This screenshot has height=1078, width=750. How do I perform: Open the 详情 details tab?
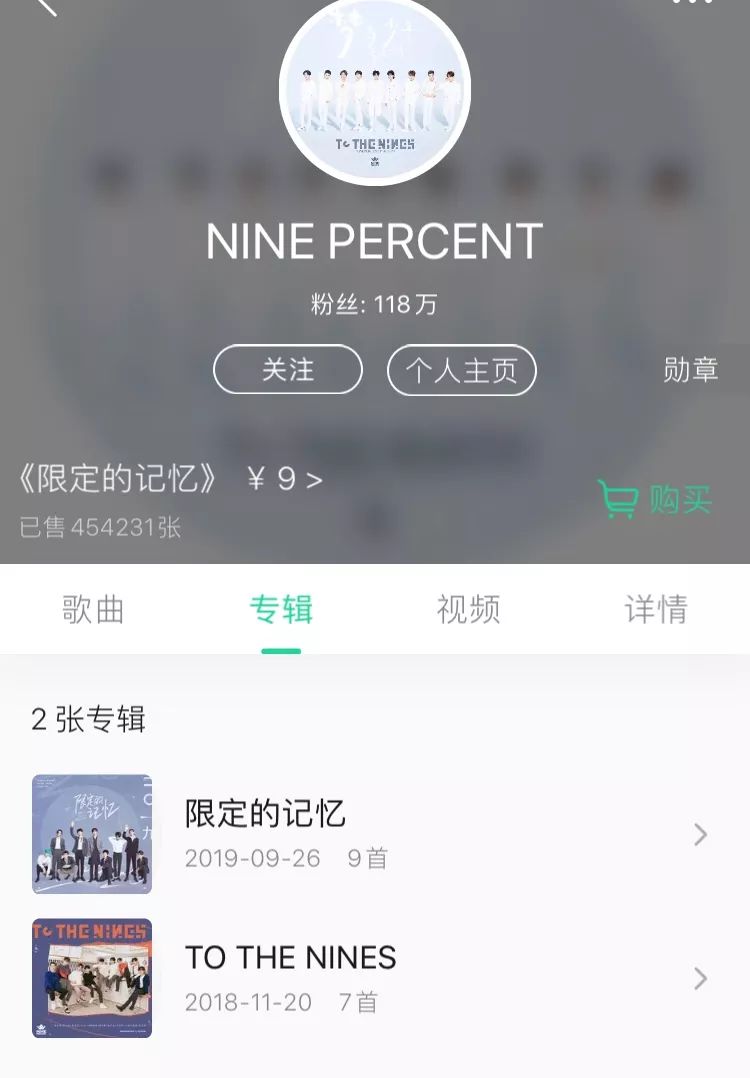[656, 609]
